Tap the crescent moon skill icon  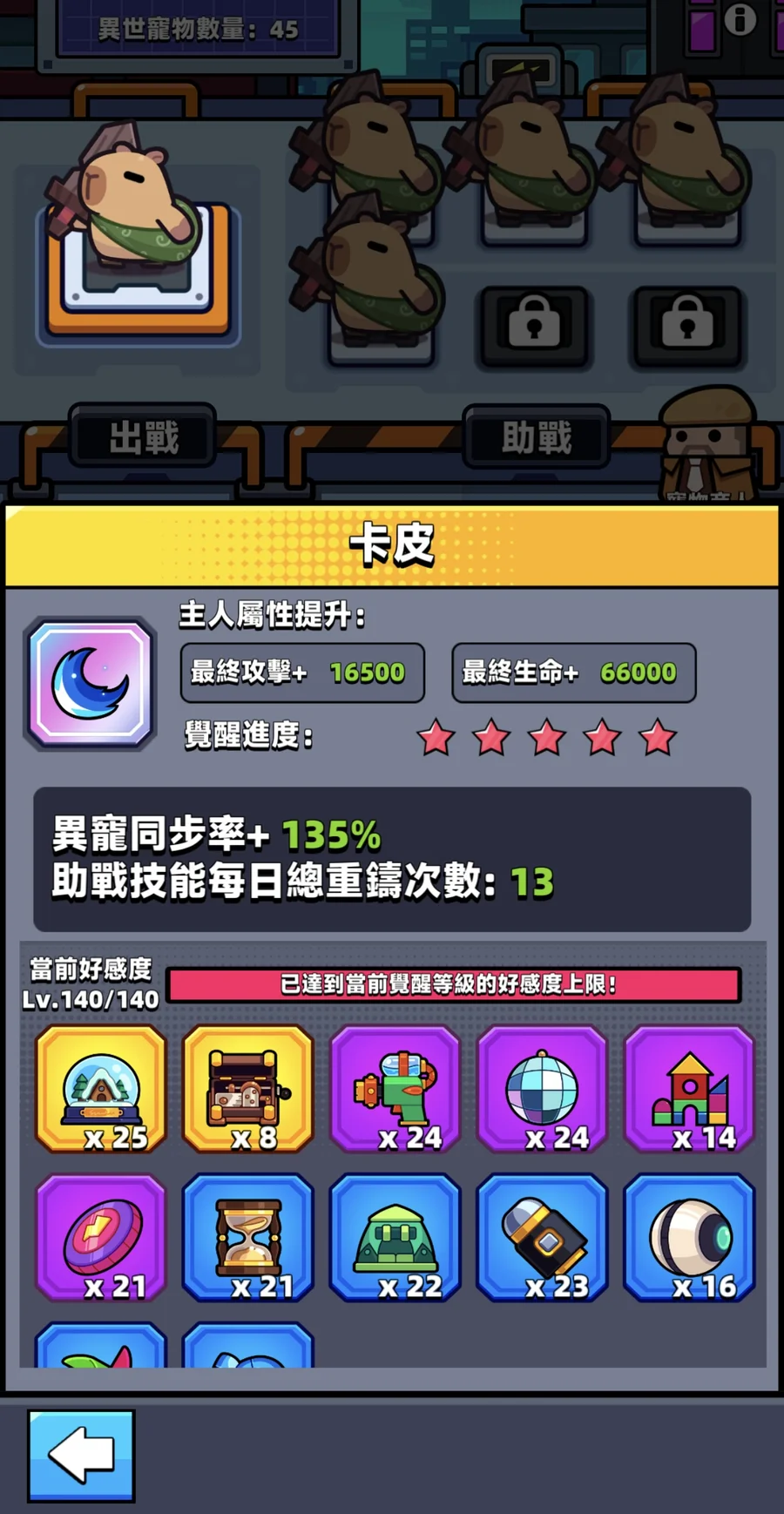(91, 684)
